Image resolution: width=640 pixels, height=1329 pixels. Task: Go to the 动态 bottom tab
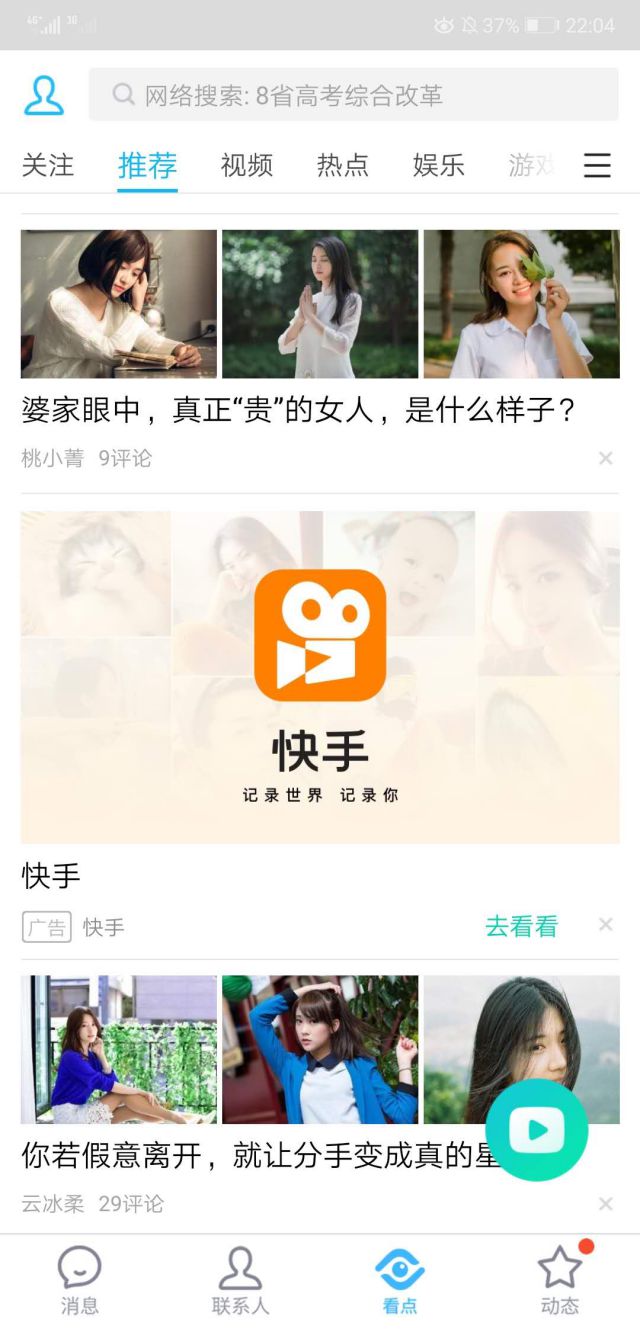coord(560,1280)
